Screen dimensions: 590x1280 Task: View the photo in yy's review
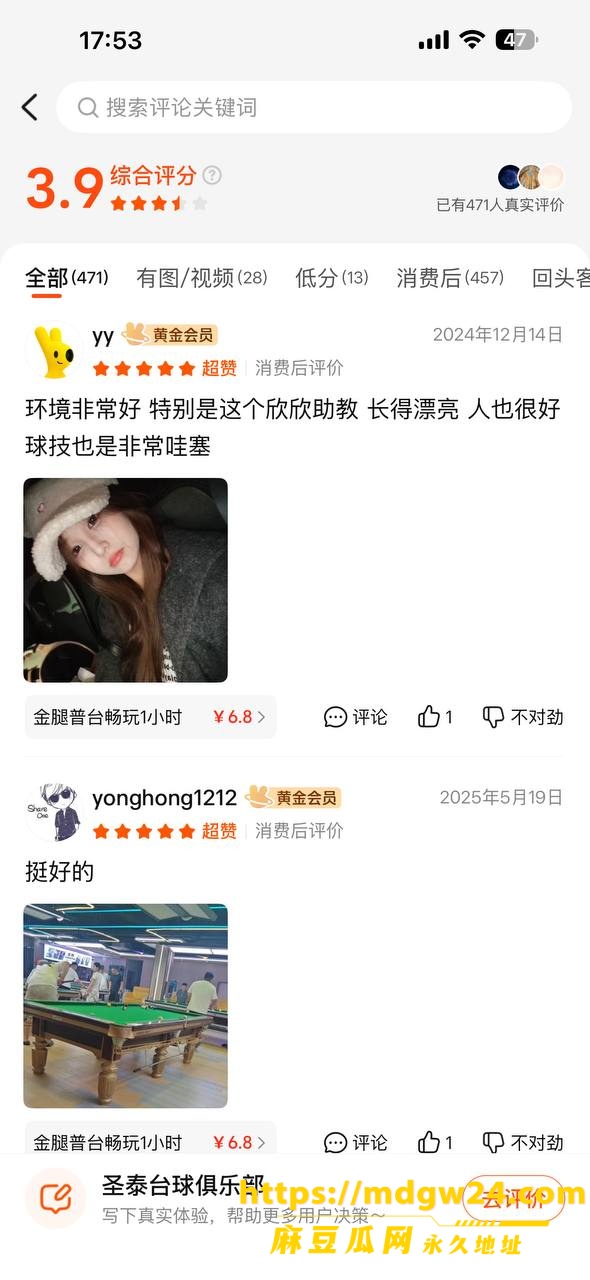click(x=126, y=580)
